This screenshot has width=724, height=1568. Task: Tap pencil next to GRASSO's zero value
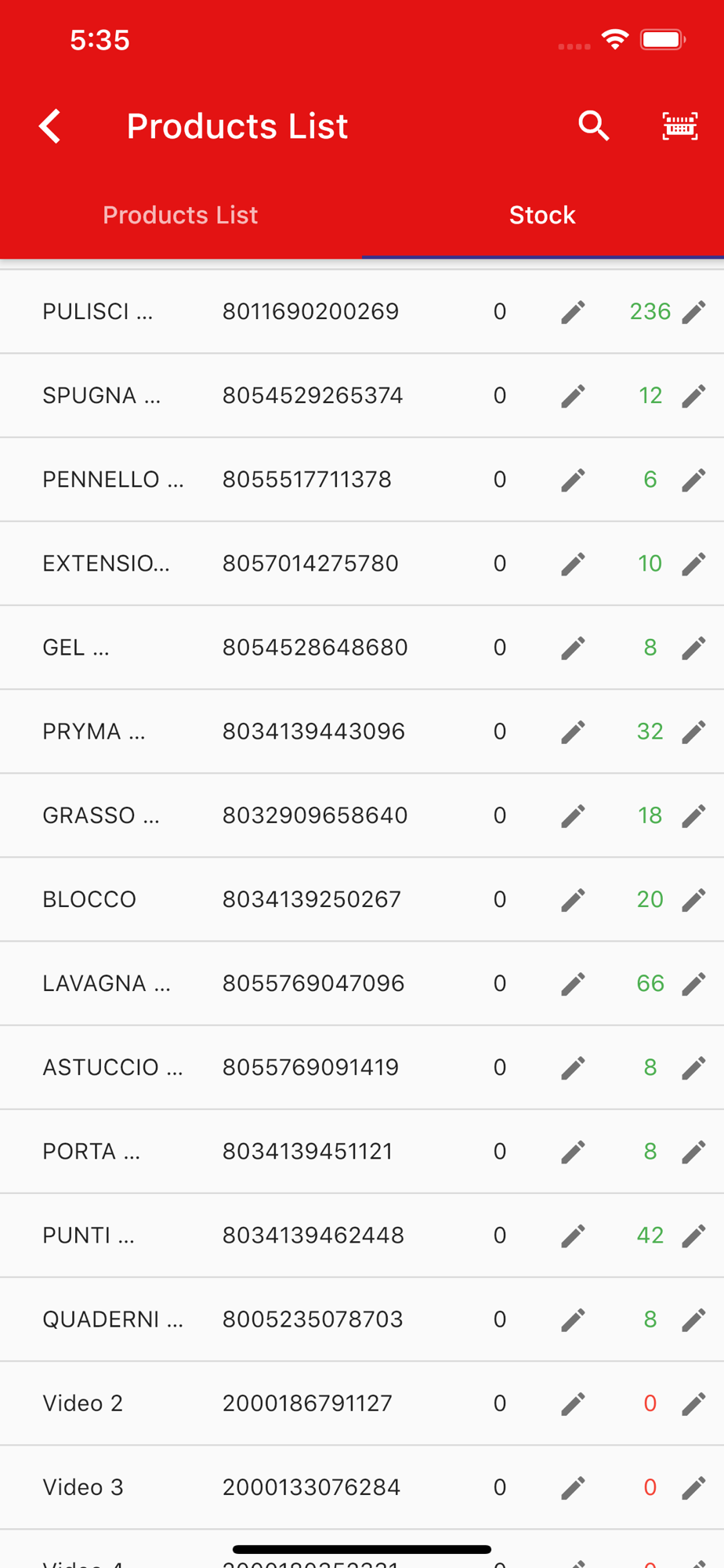tap(573, 815)
